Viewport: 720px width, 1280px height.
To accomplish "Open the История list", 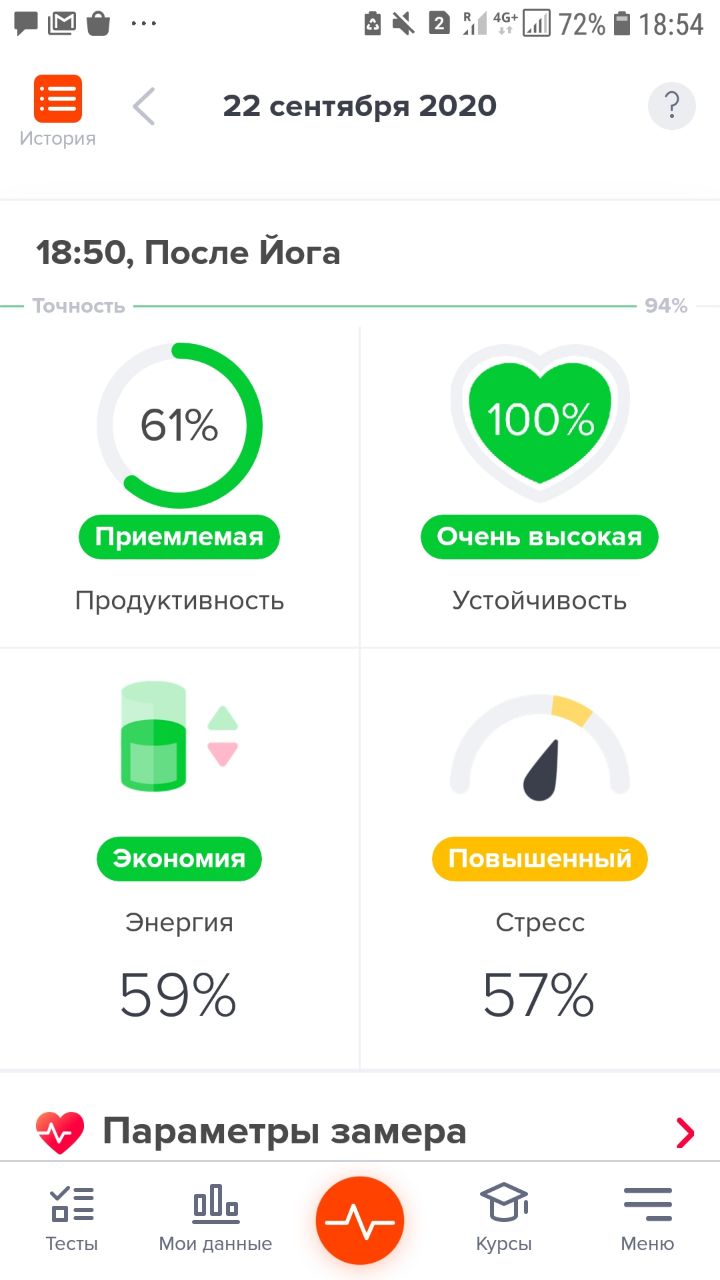I will [58, 104].
